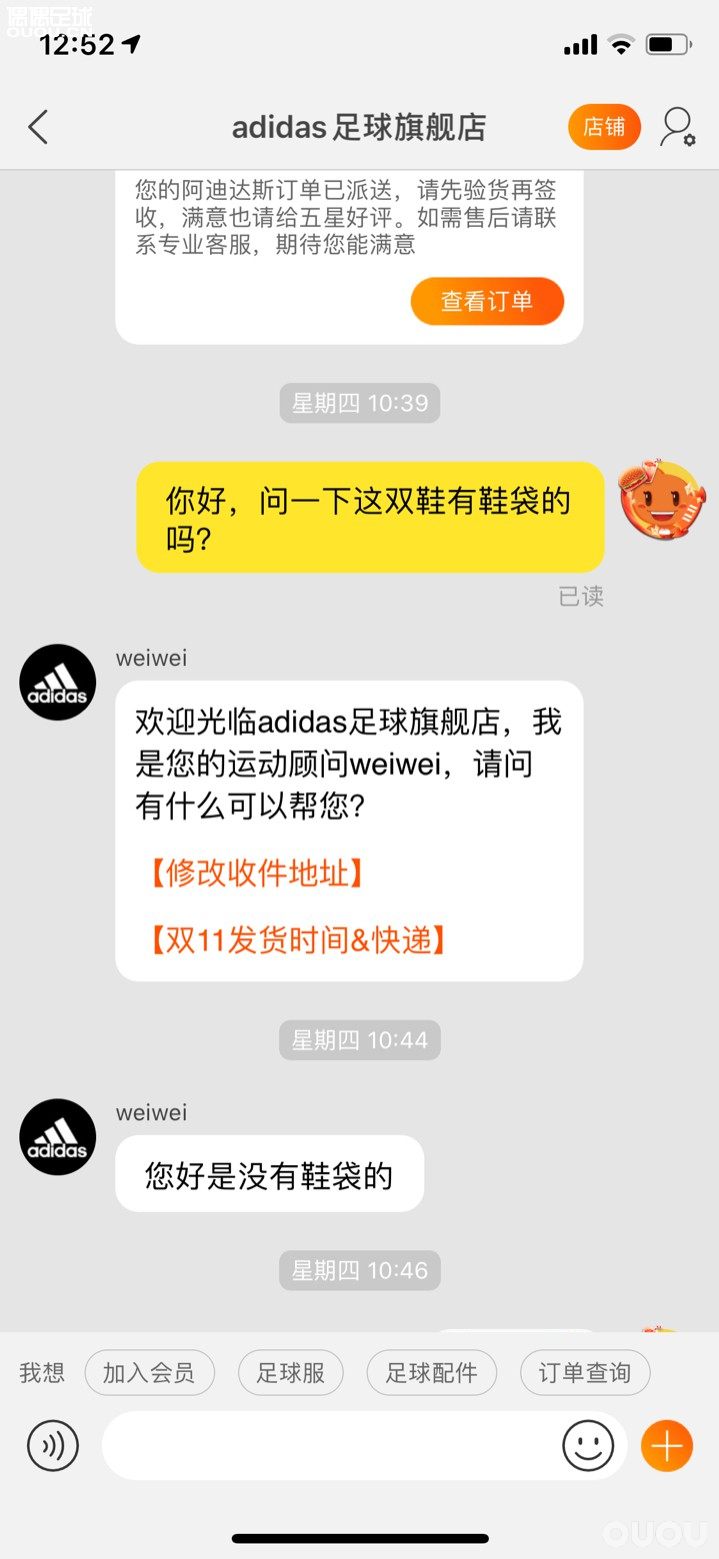The image size is (719, 1559).
Task: Tap weiwei's adidas avatar
Action: coord(58,682)
